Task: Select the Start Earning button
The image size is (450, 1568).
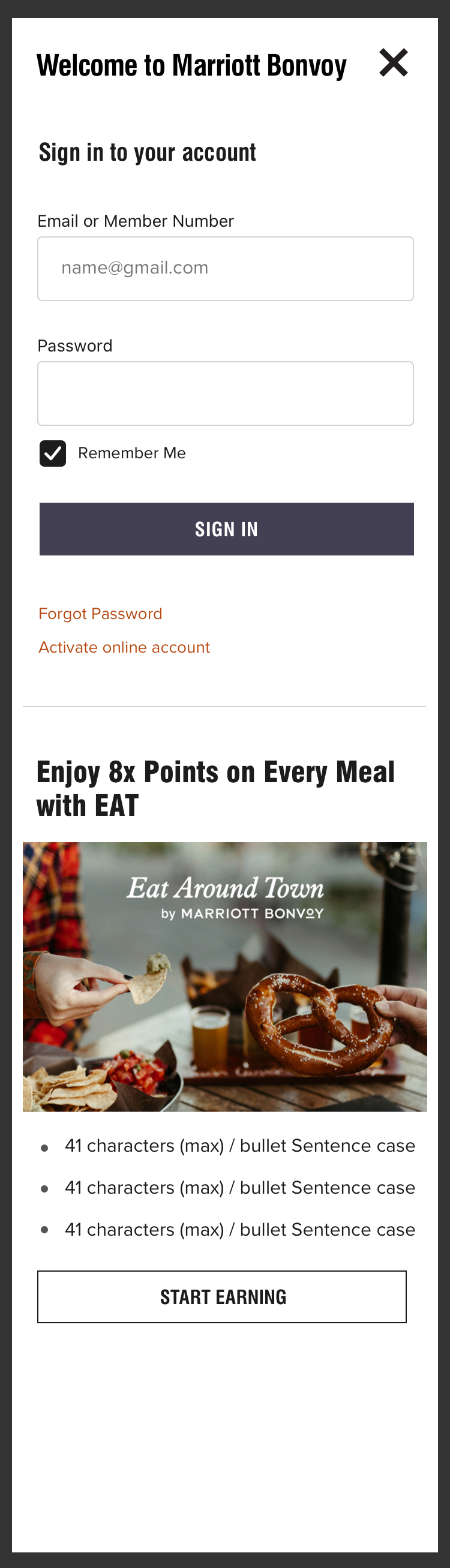Action: [x=222, y=1296]
